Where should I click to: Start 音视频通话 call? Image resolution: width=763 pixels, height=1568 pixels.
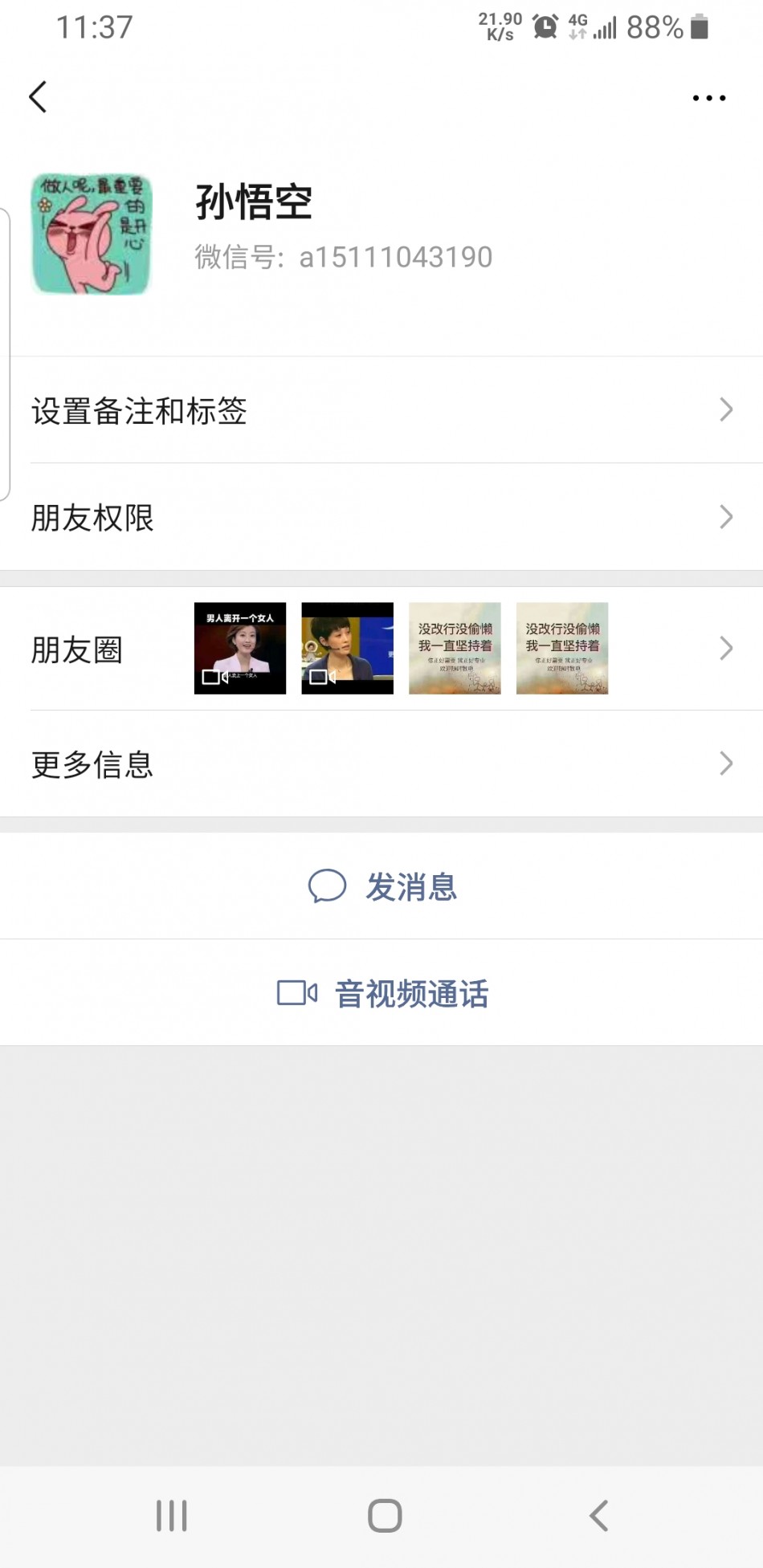(x=383, y=994)
